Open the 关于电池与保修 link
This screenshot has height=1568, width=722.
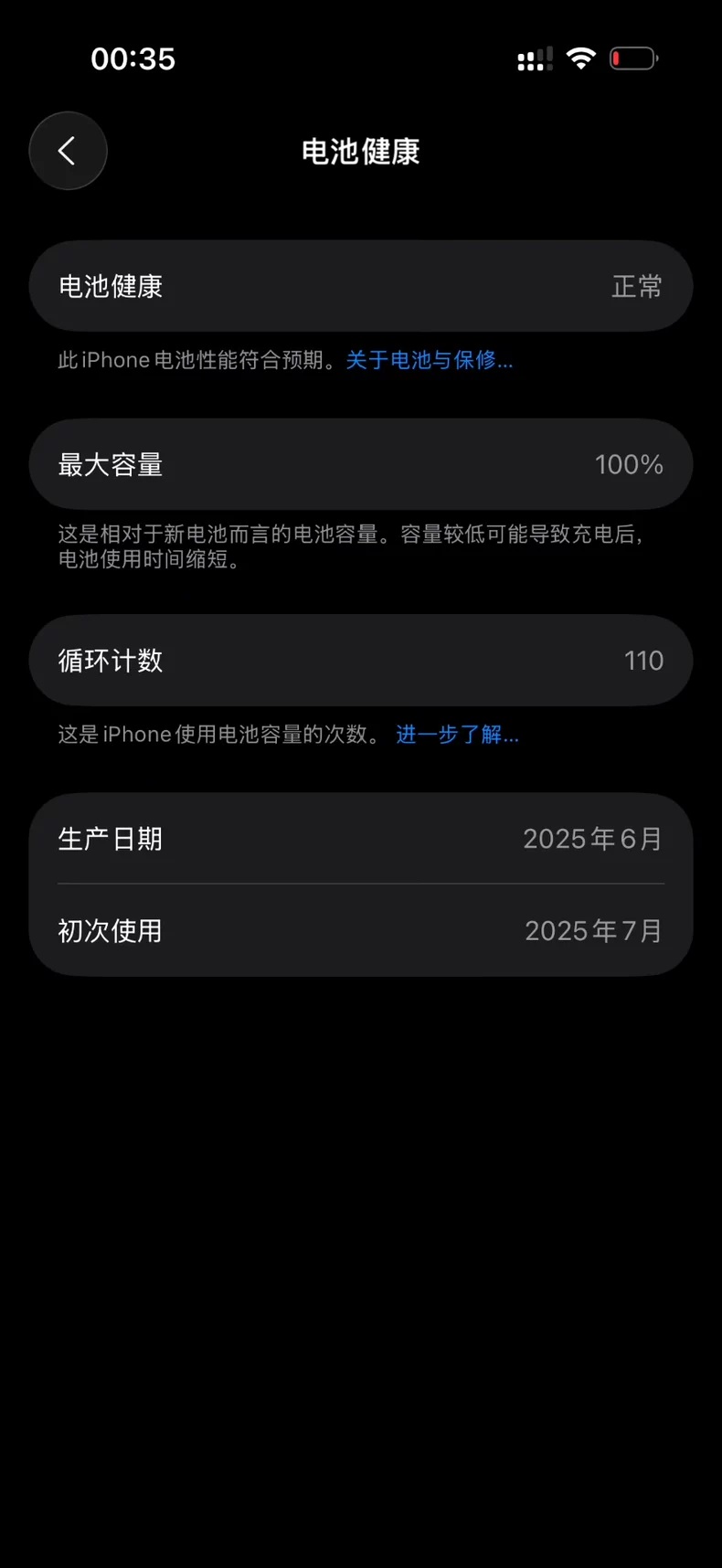[x=429, y=360]
